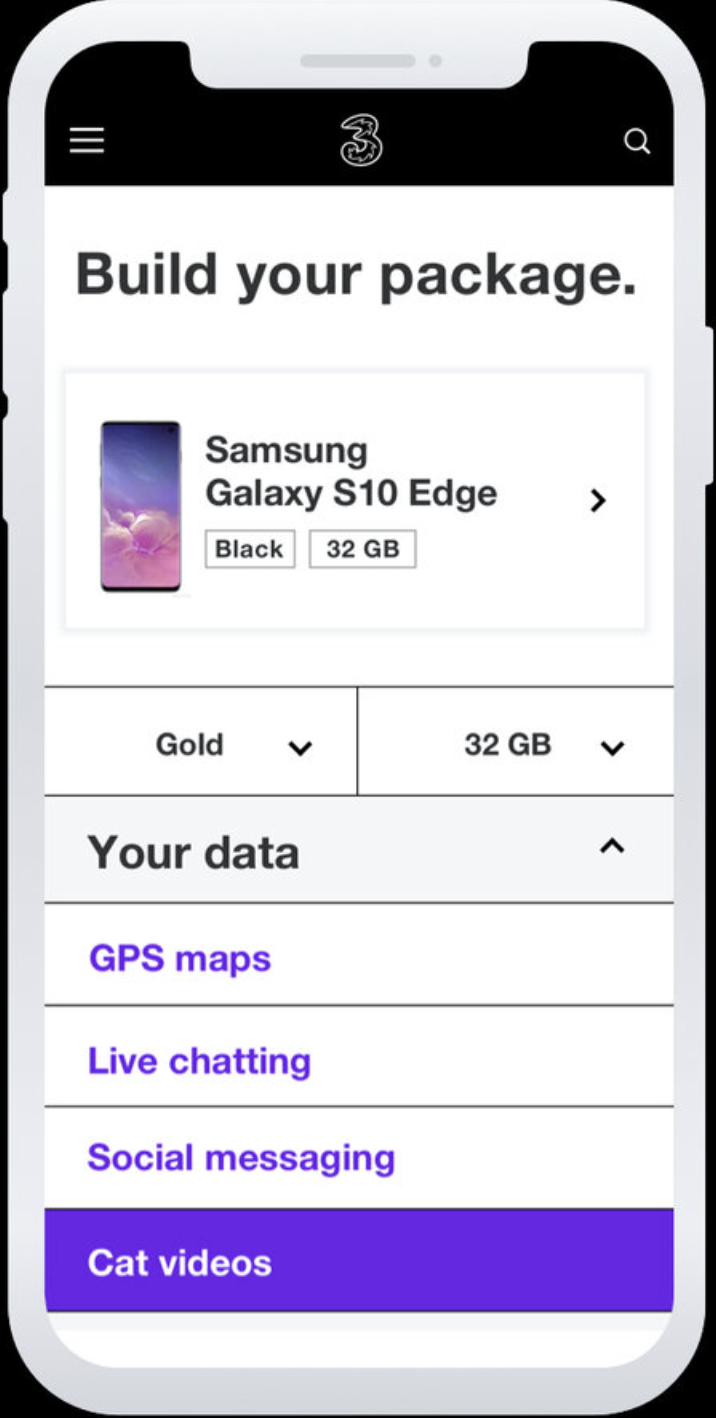716x1418 pixels.
Task: Collapse the Your data section
Action: pos(359,850)
